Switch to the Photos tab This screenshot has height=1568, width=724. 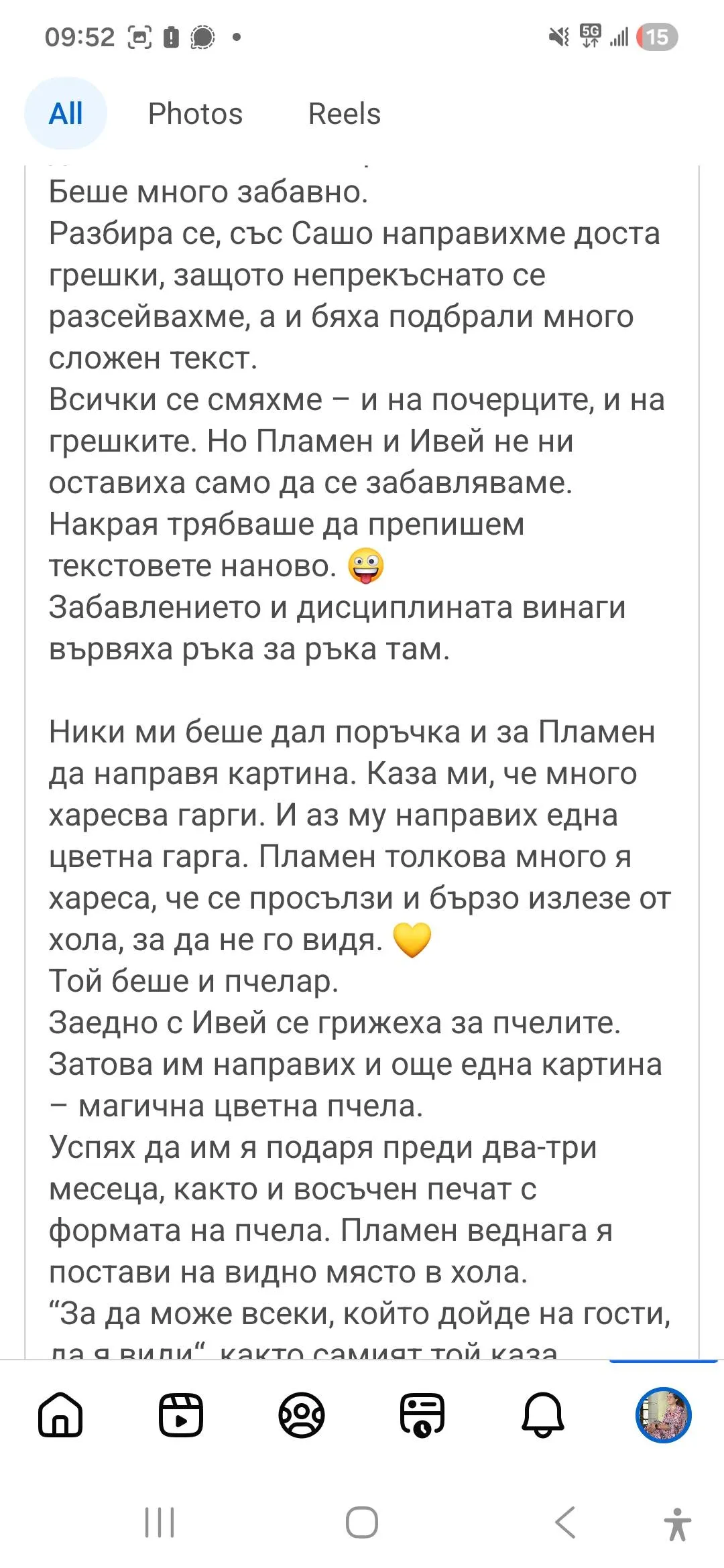point(195,114)
